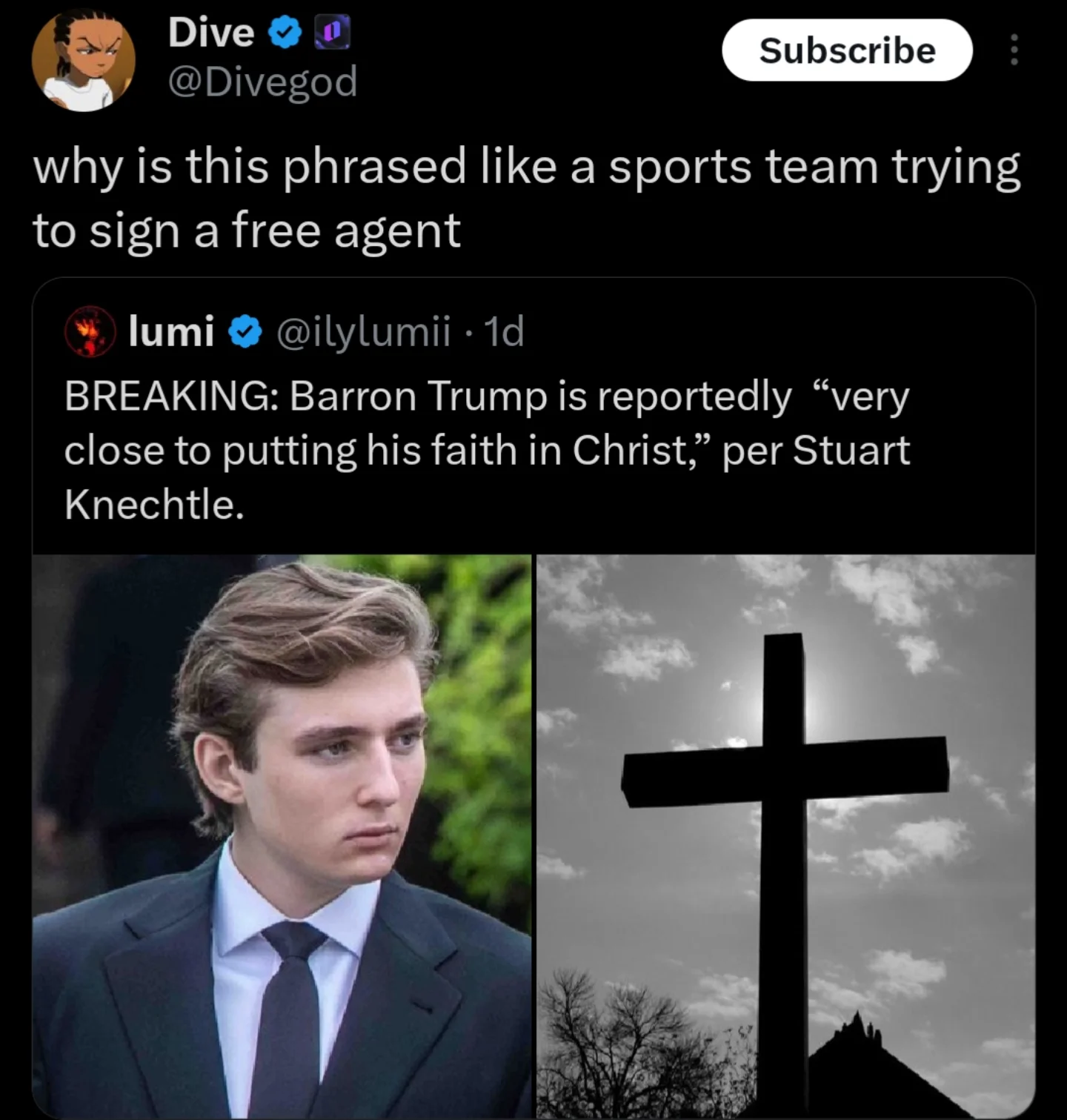This screenshot has height=1120, width=1067.
Task: Tap the affiliate badge next to Dive
Action: click(x=333, y=33)
